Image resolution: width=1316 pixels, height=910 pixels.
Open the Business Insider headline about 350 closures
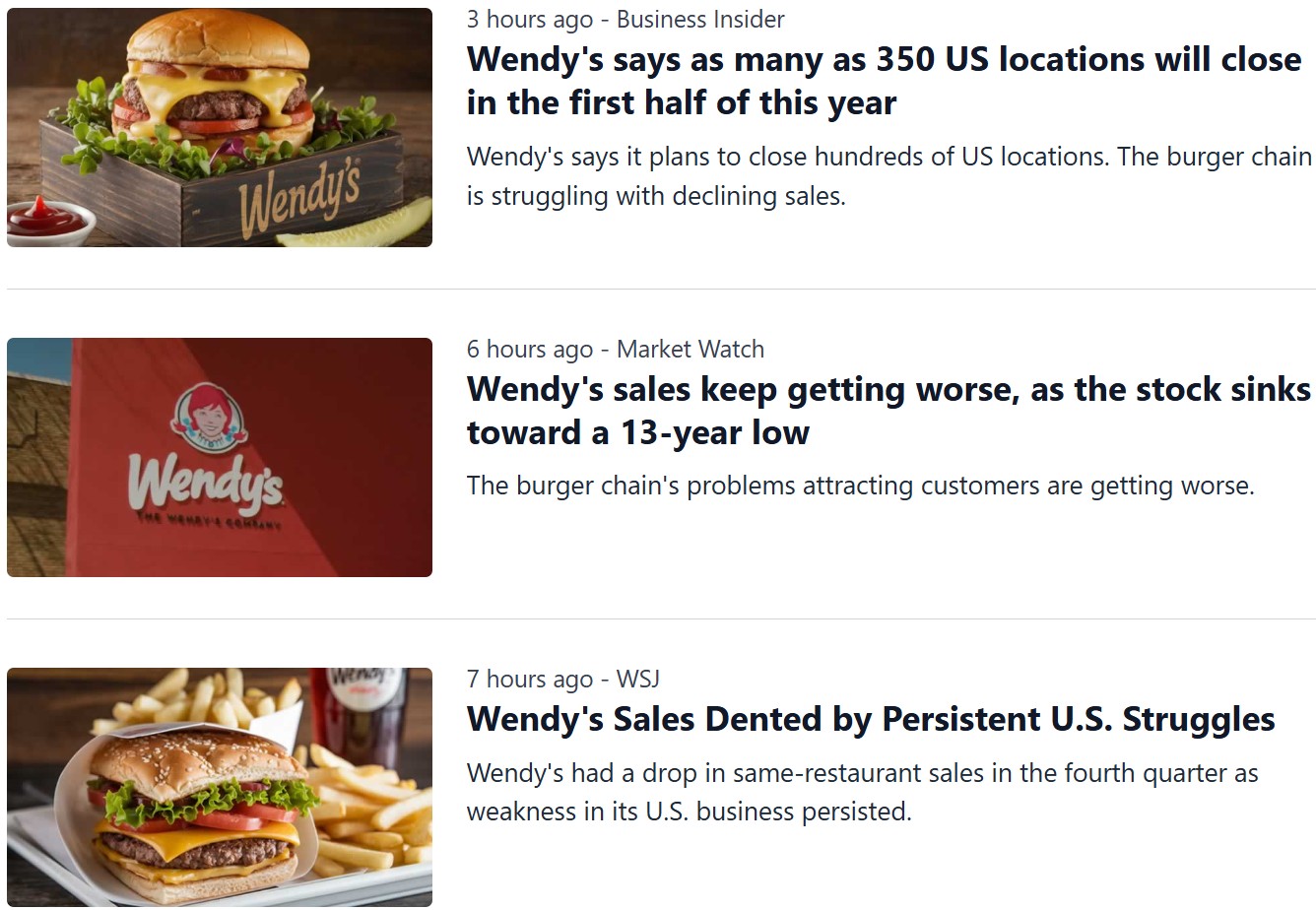click(884, 81)
